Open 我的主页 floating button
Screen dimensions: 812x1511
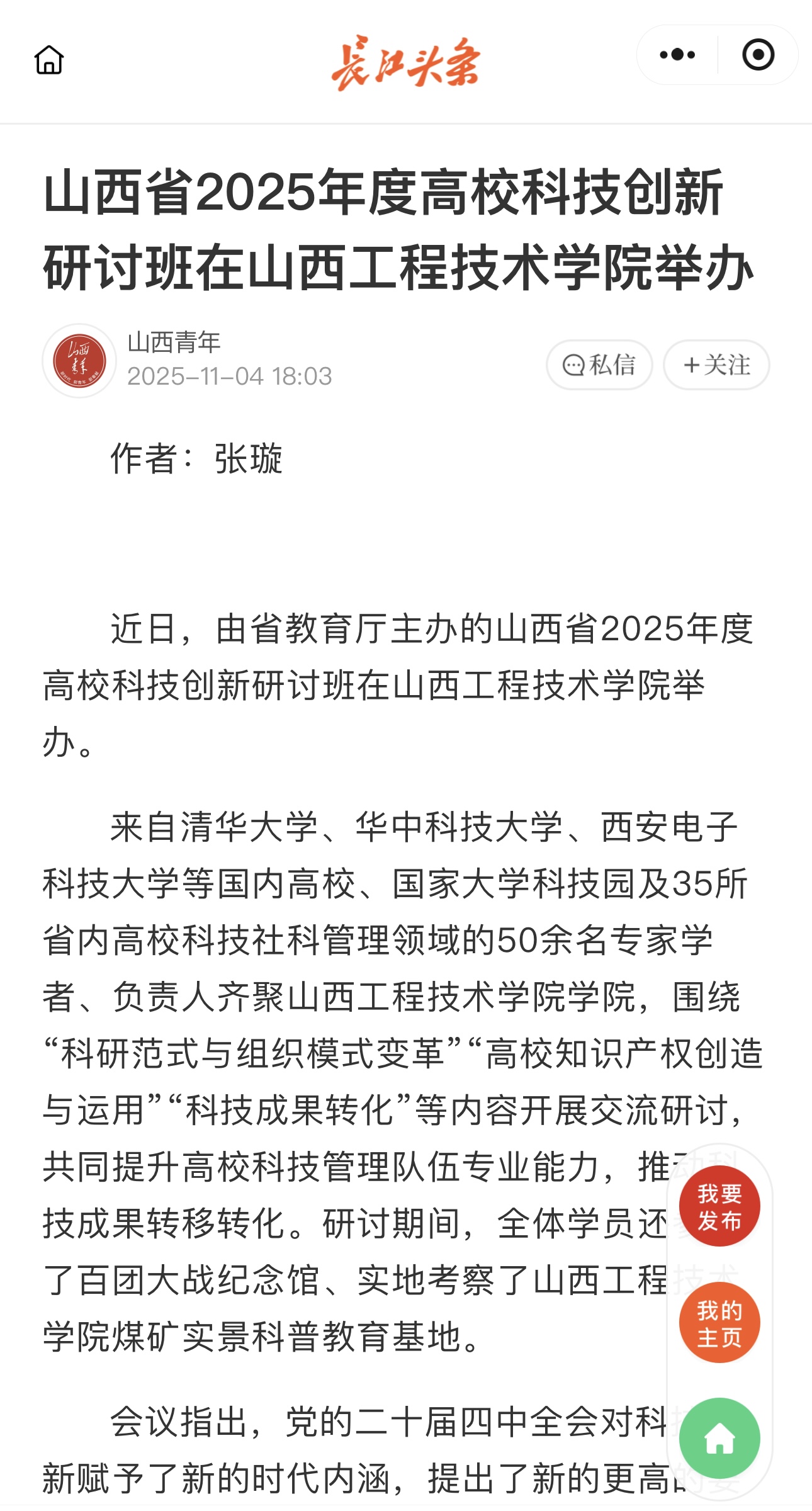tap(719, 1323)
